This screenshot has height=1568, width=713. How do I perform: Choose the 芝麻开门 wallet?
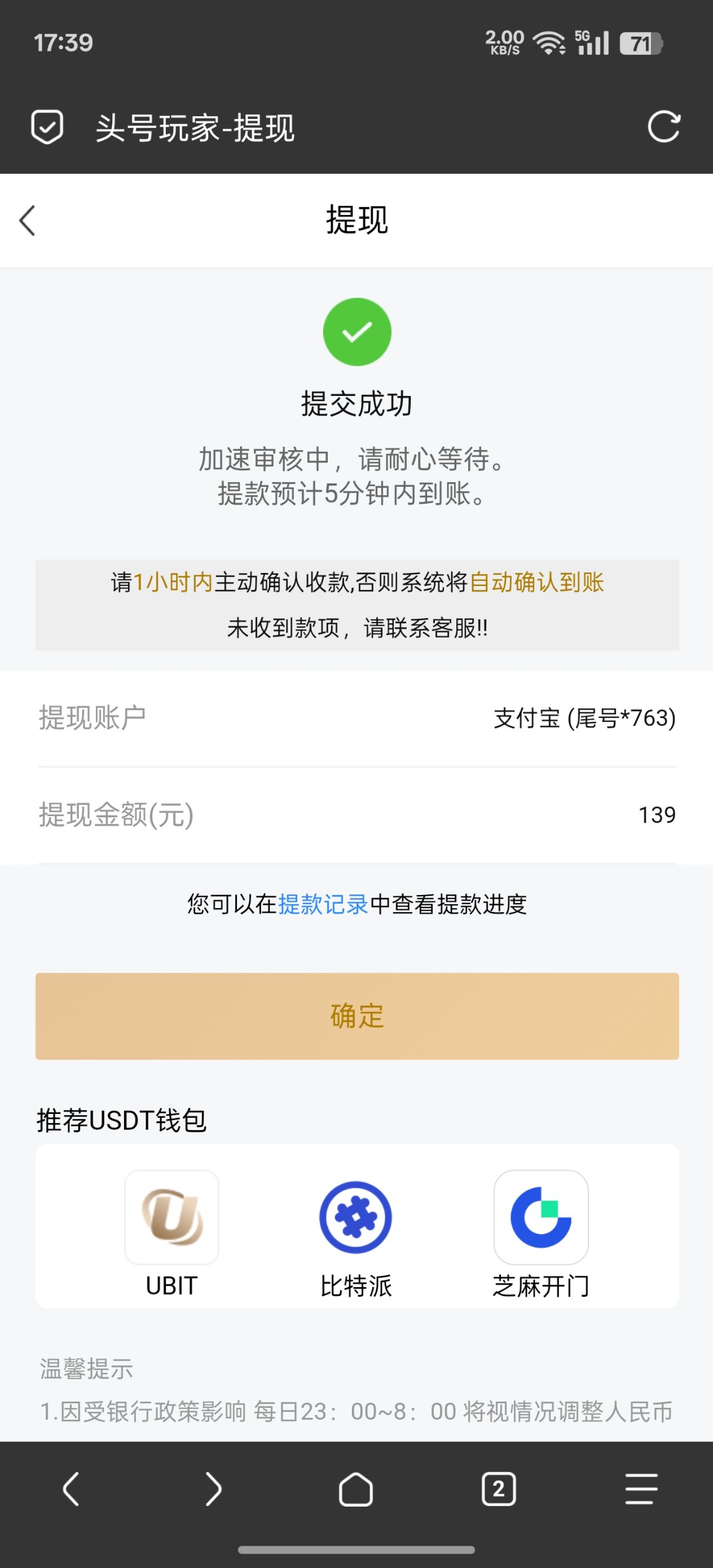pyautogui.click(x=541, y=1218)
